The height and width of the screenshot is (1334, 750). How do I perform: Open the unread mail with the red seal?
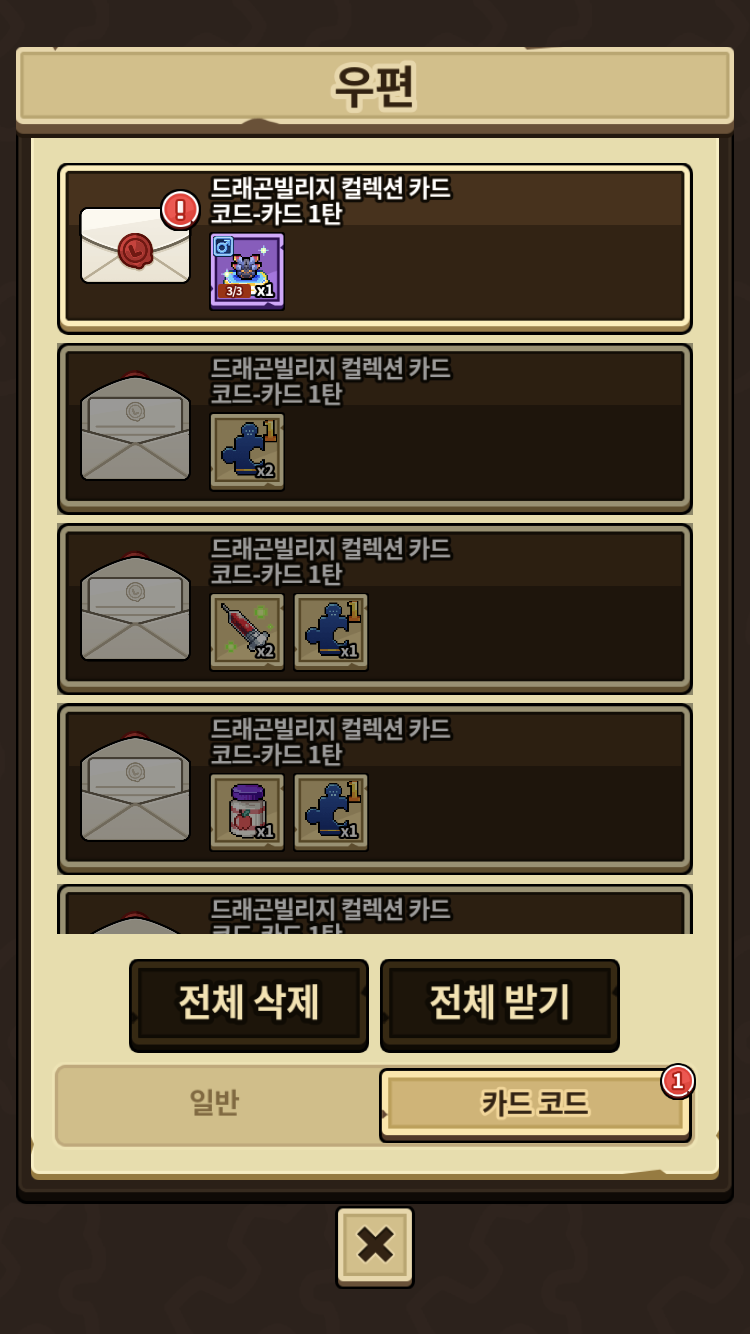coord(374,248)
